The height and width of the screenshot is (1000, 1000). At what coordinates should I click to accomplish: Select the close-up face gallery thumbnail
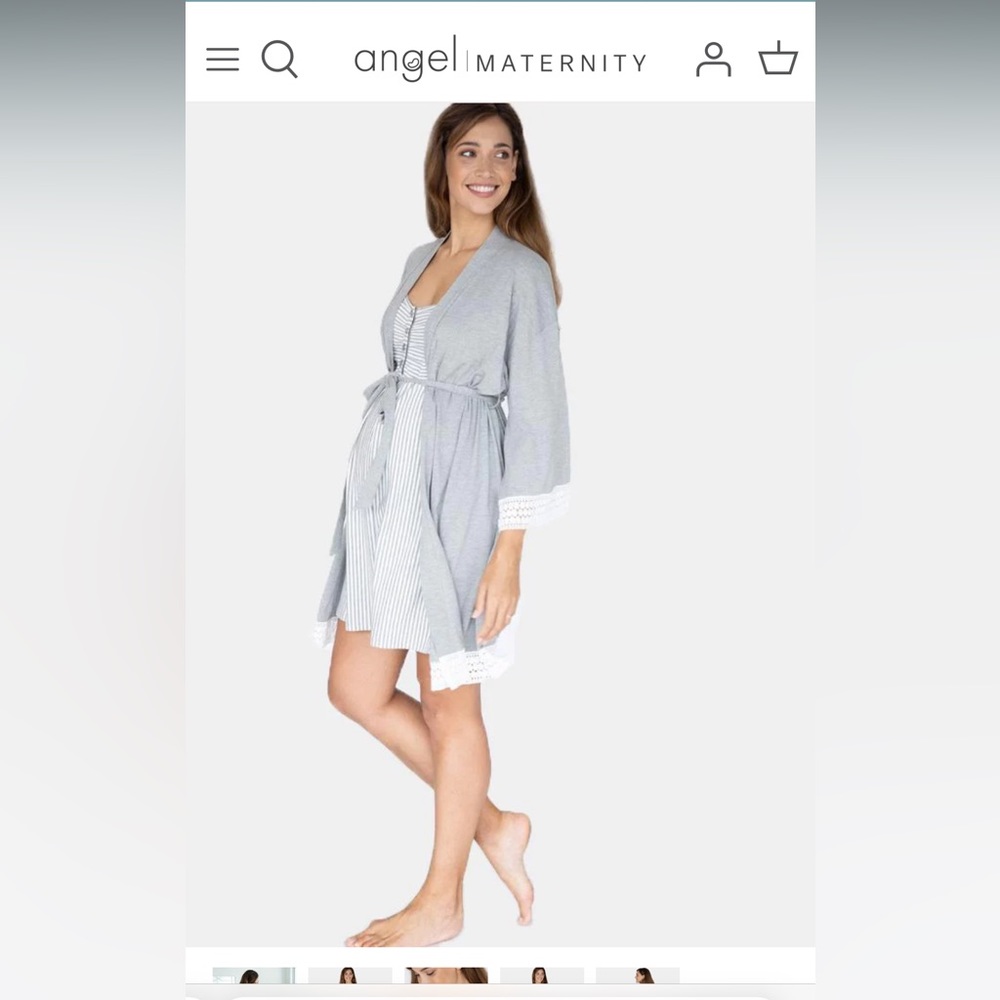click(446, 975)
